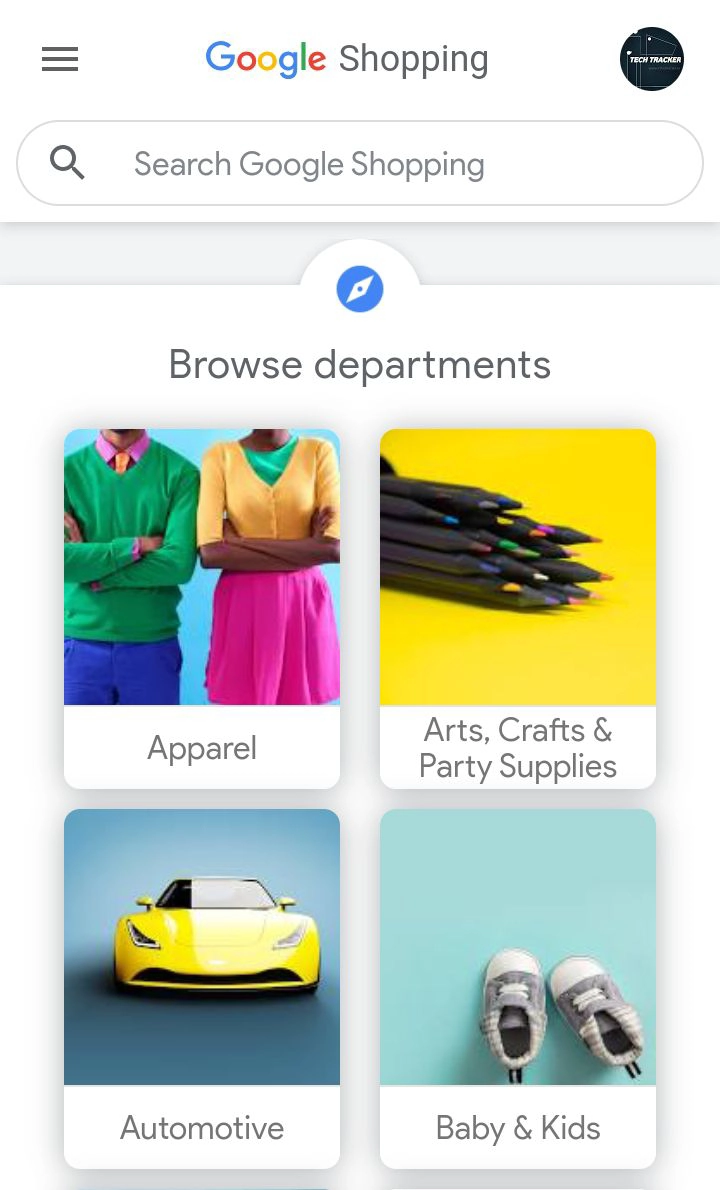Tap the Search Google Shopping field
720x1190 pixels.
(360, 164)
